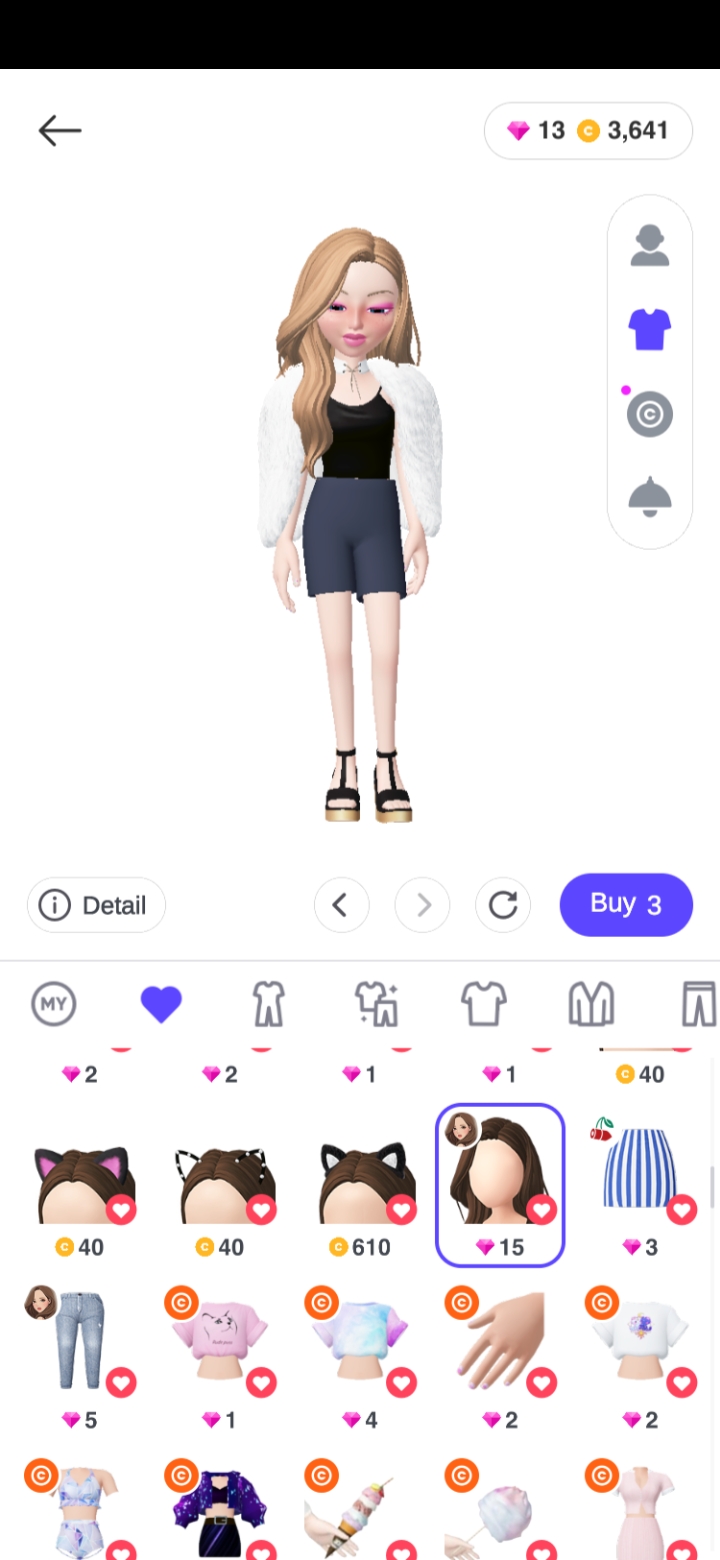Try on the pink cat ears hair
This screenshot has width=720, height=1560.
point(81,1187)
